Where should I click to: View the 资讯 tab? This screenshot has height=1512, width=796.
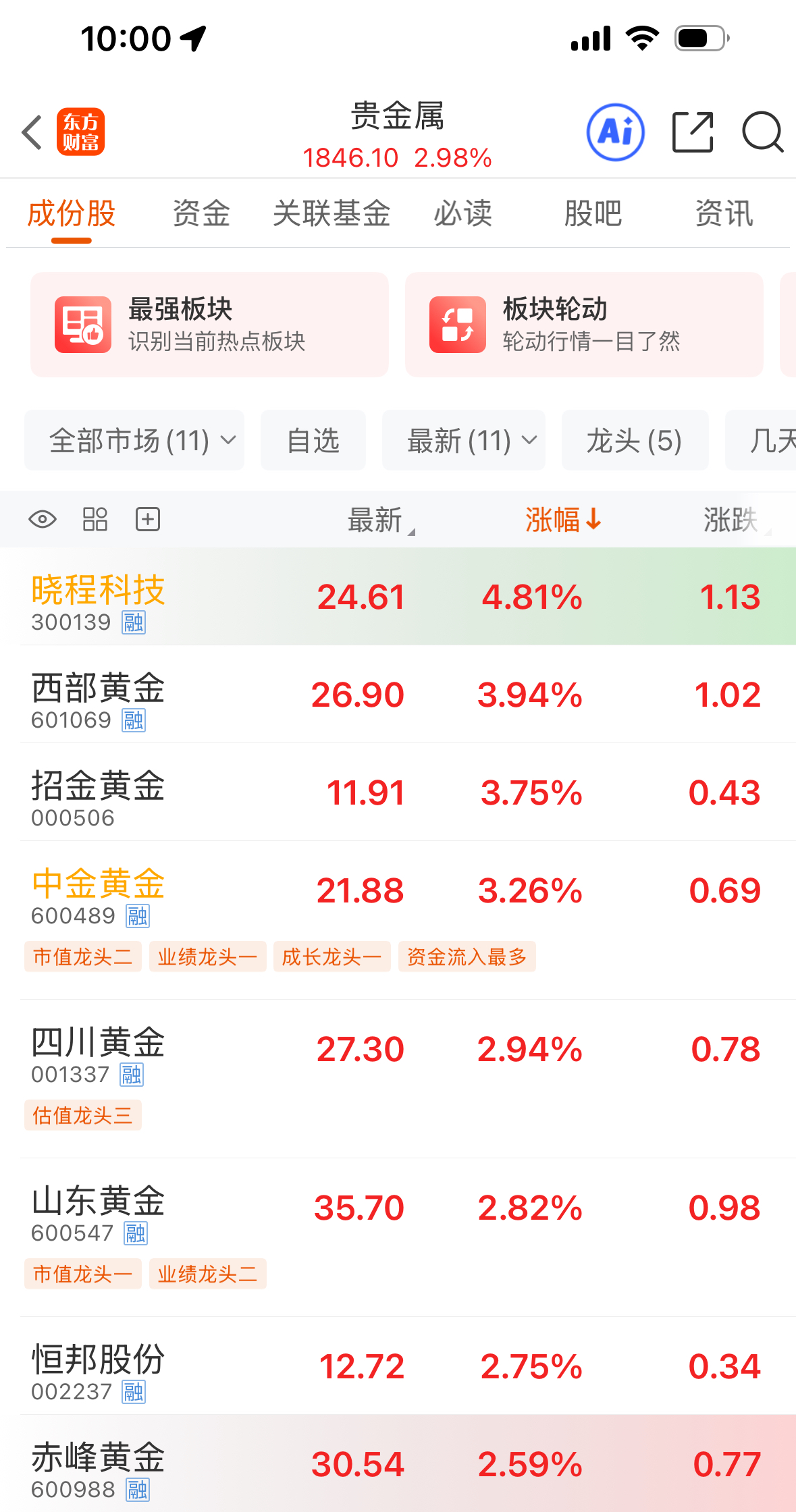tap(724, 214)
